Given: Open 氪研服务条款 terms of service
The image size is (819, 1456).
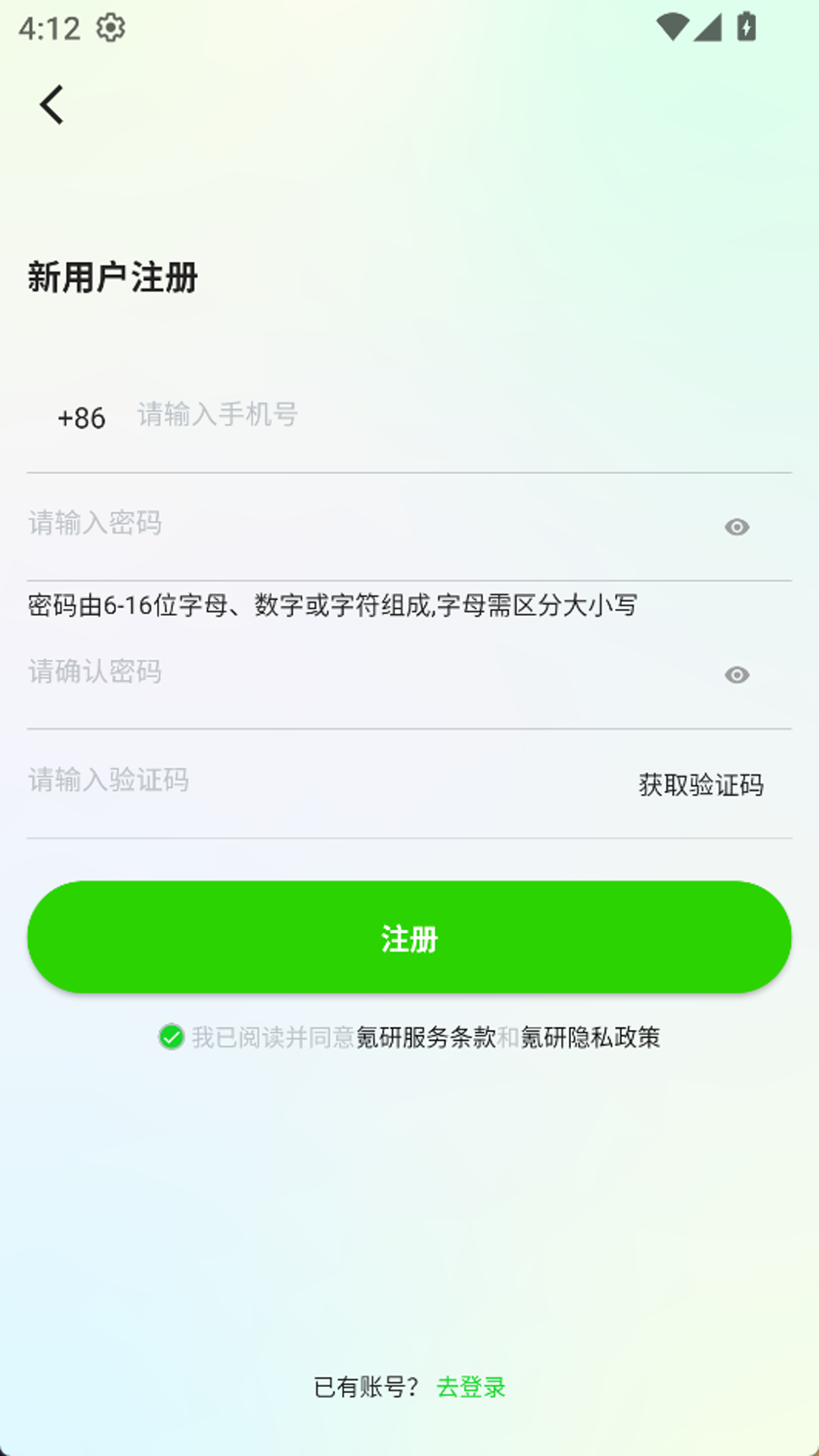Looking at the screenshot, I should coord(428,1038).
